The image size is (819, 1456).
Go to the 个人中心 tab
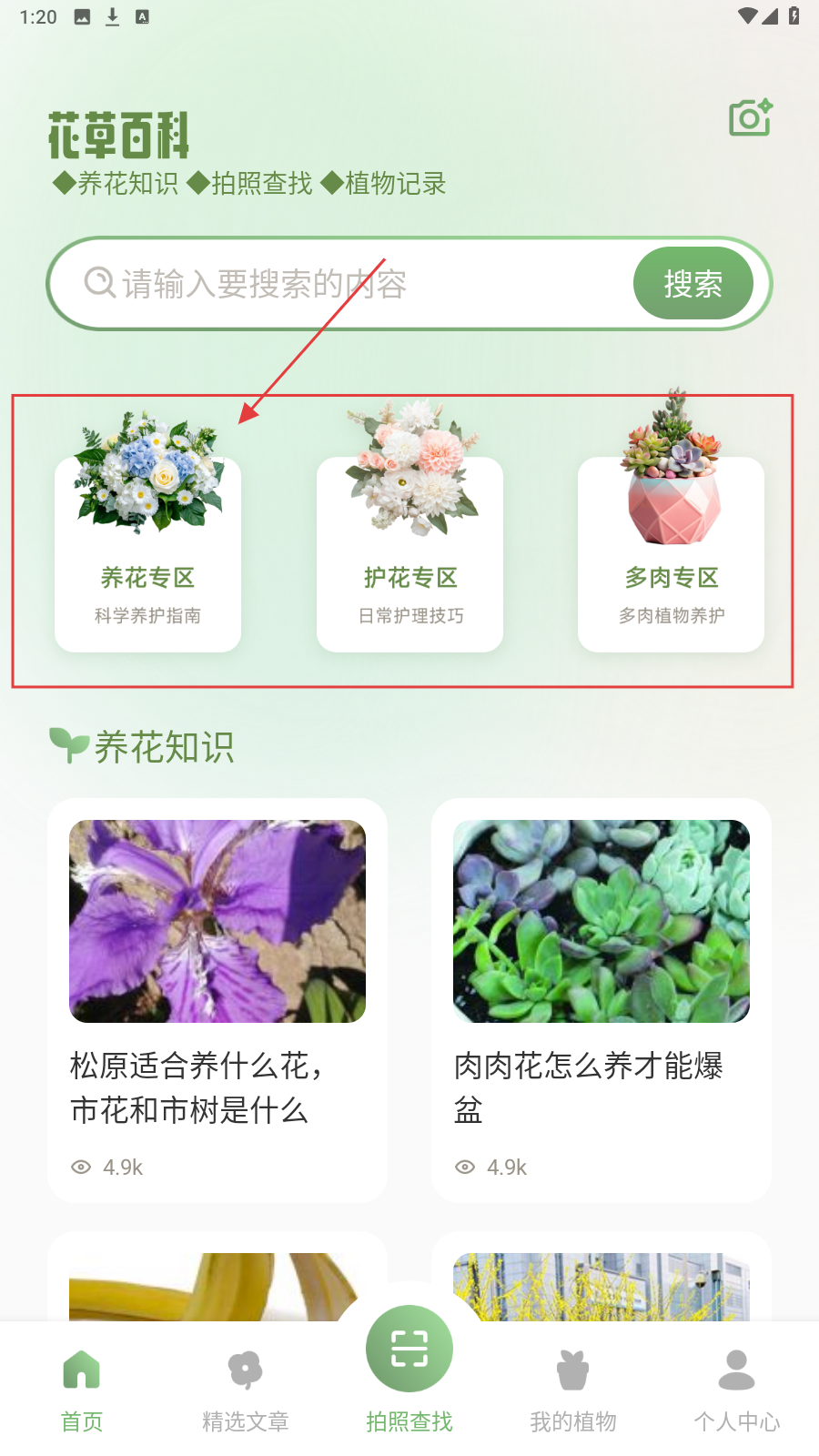(x=736, y=1388)
